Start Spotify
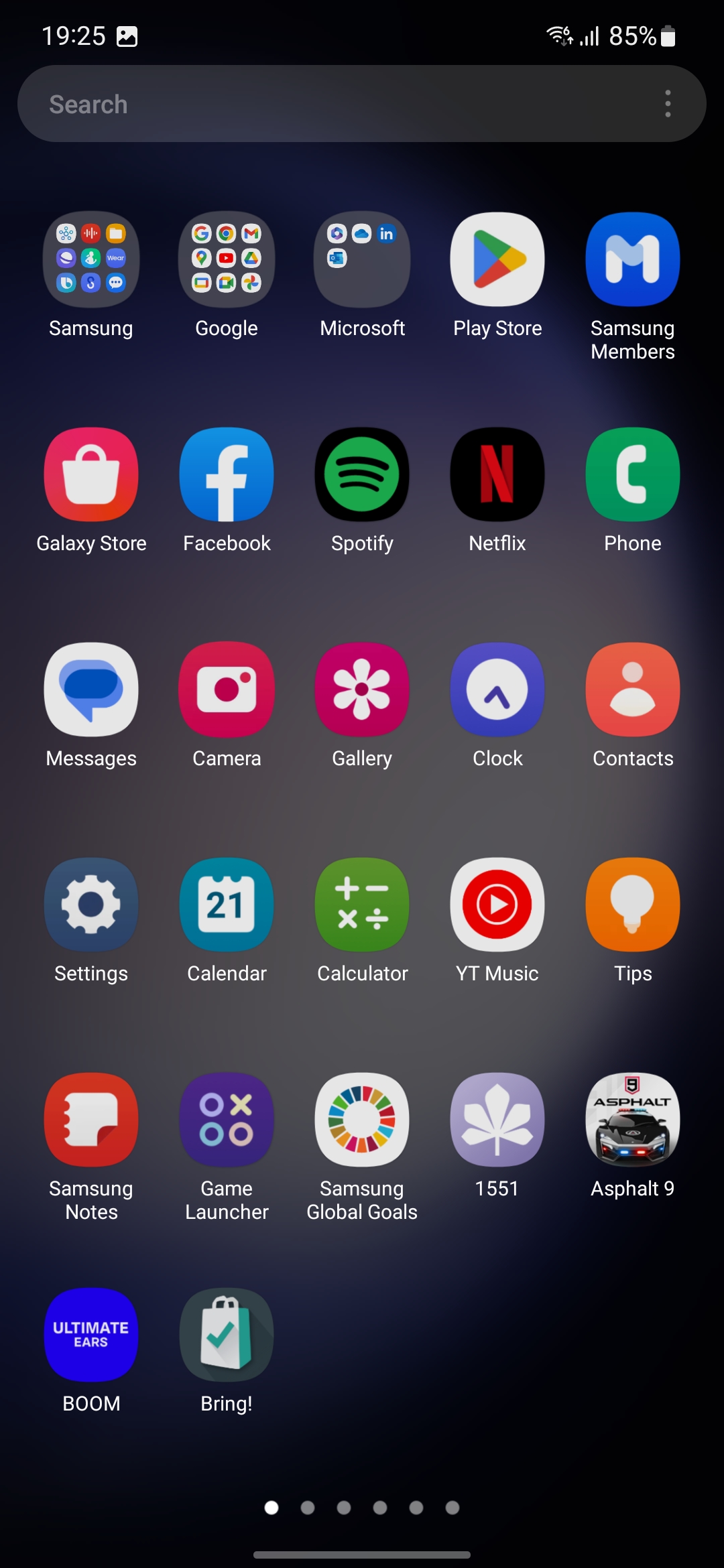 click(362, 474)
